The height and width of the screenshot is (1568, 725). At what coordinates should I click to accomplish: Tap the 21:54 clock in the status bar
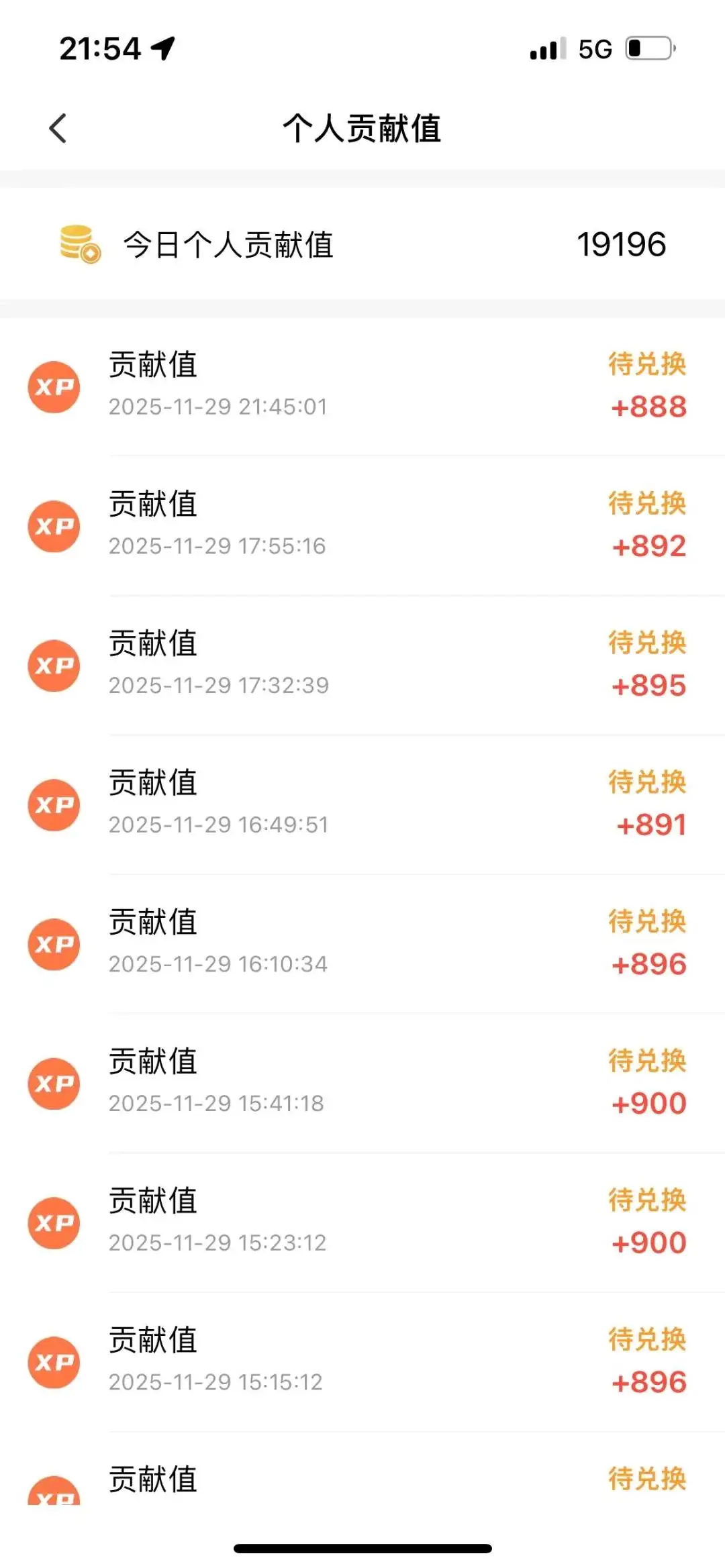pyautogui.click(x=99, y=48)
